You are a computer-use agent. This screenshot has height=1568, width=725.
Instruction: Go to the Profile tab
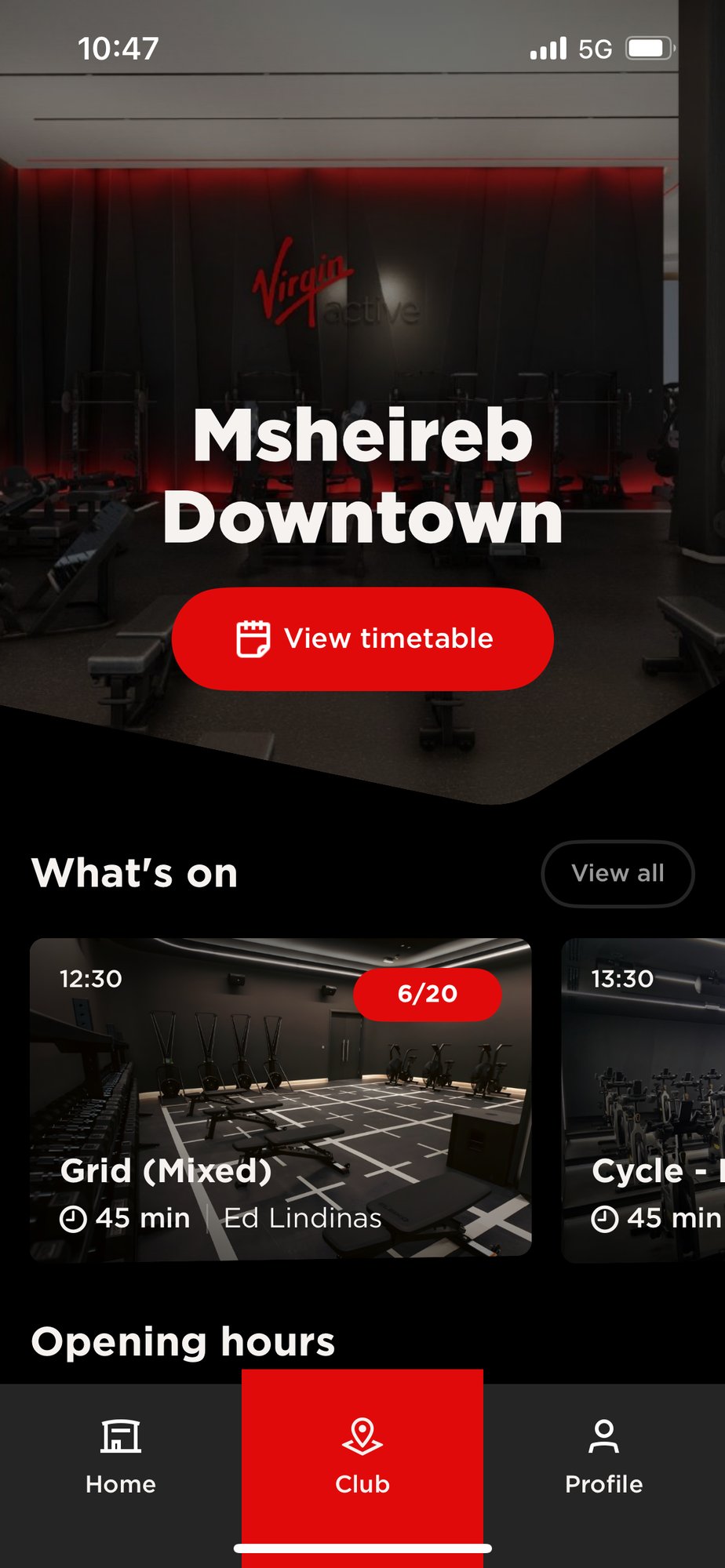603,1457
